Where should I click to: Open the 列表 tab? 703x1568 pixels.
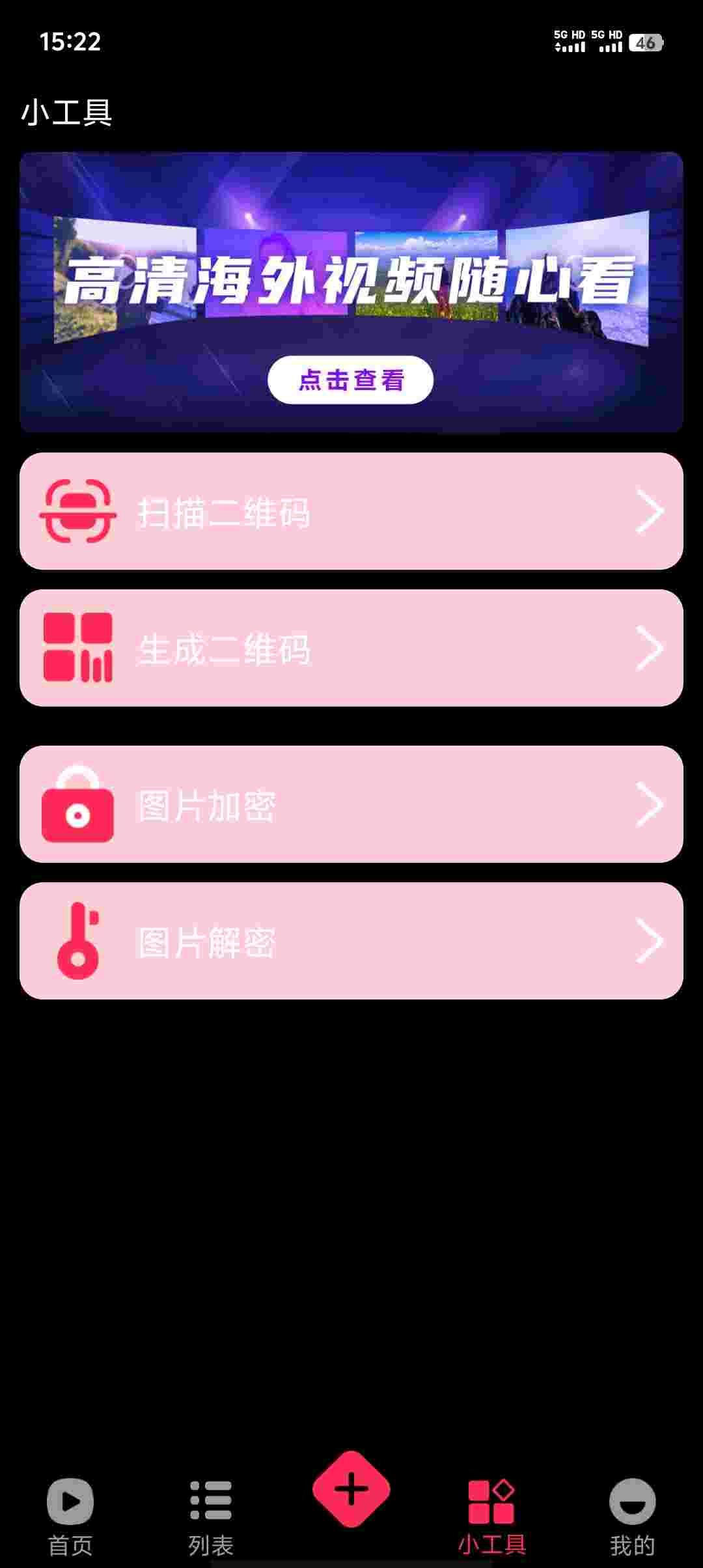210,1517
